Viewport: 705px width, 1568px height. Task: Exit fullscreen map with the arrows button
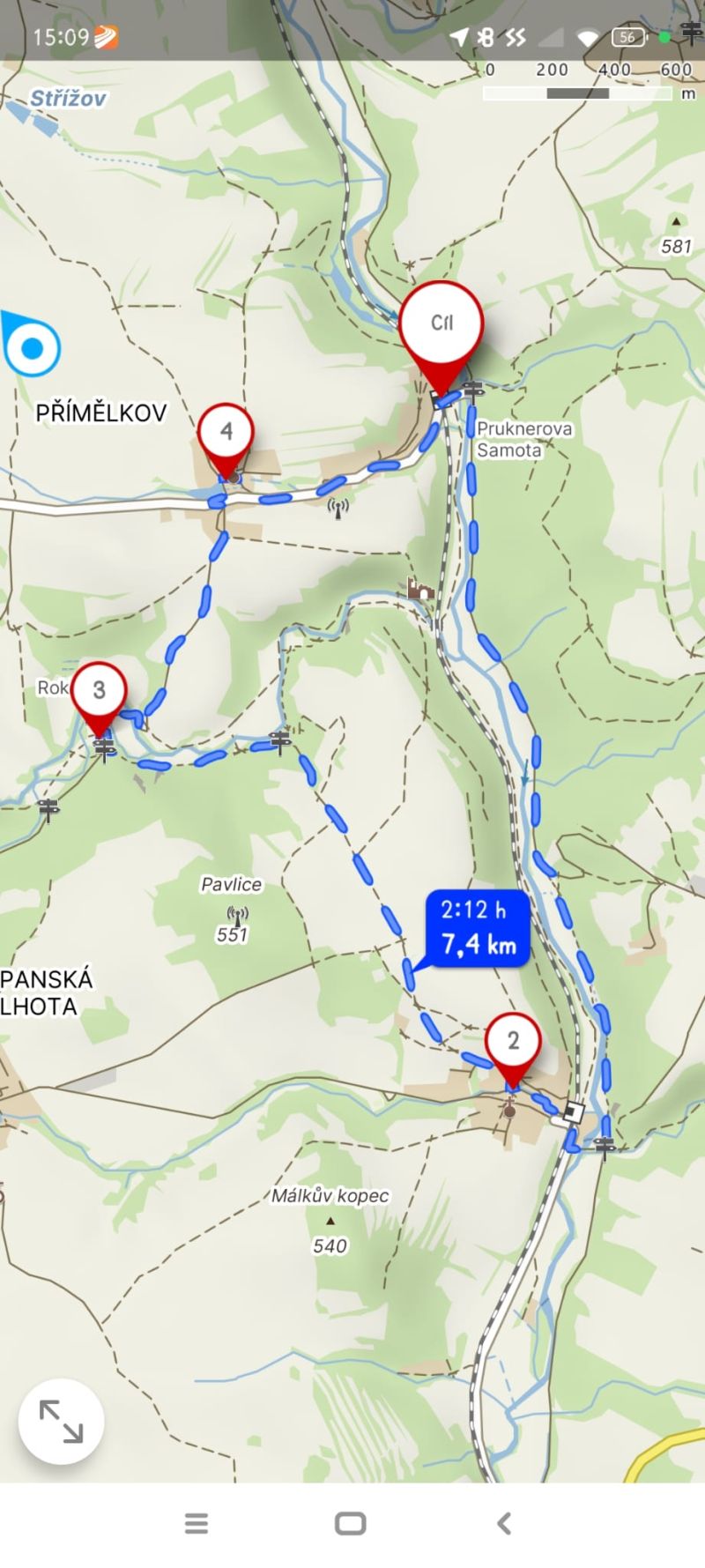coord(61,1421)
